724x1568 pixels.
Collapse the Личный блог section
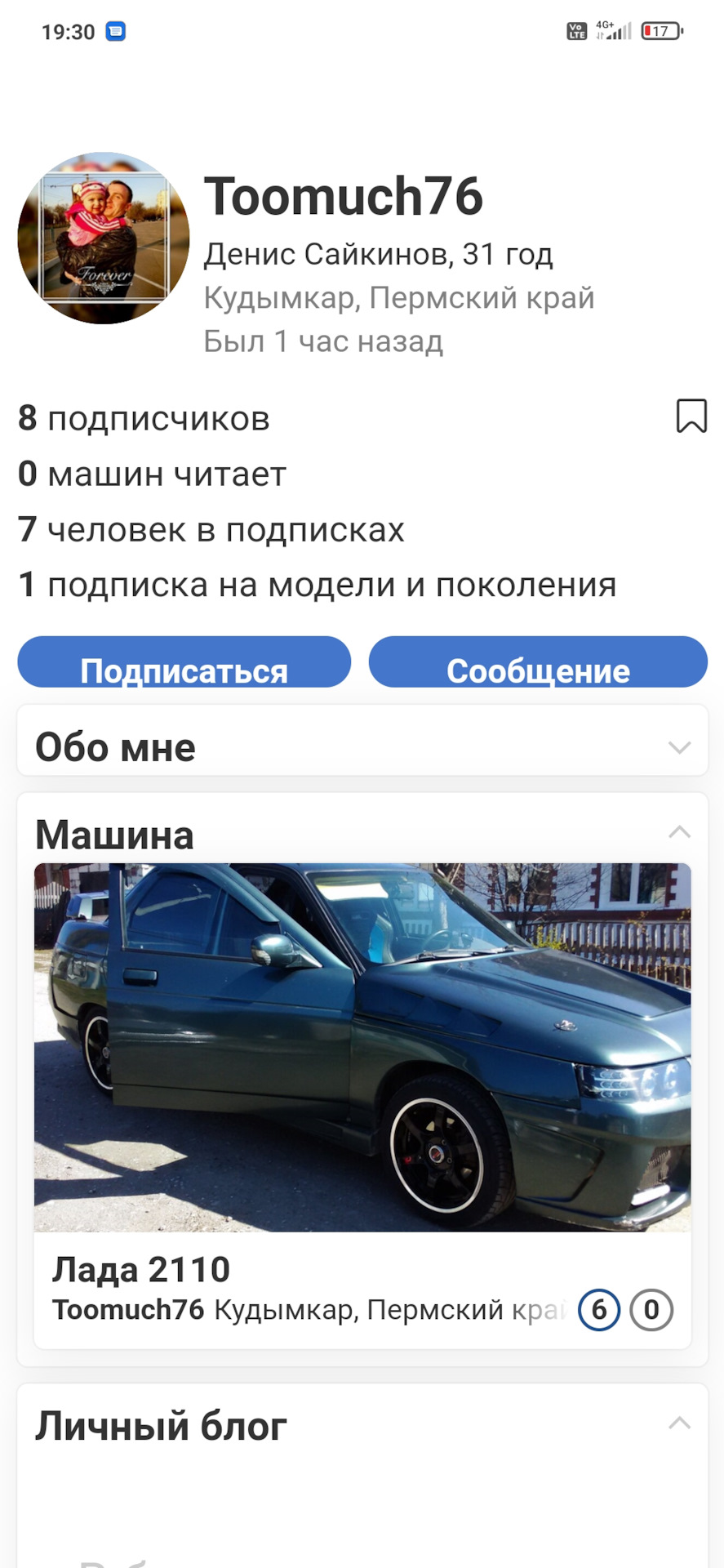(679, 1424)
